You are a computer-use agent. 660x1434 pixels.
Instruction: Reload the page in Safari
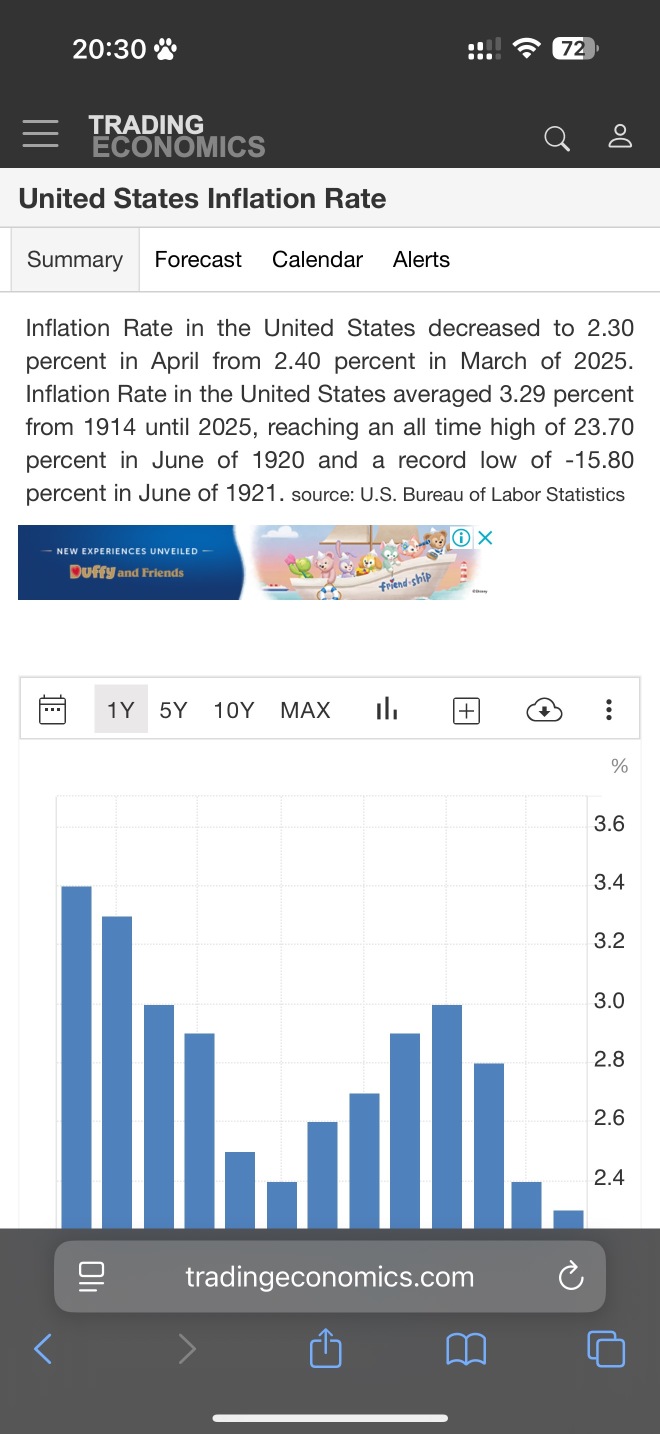[571, 1276]
